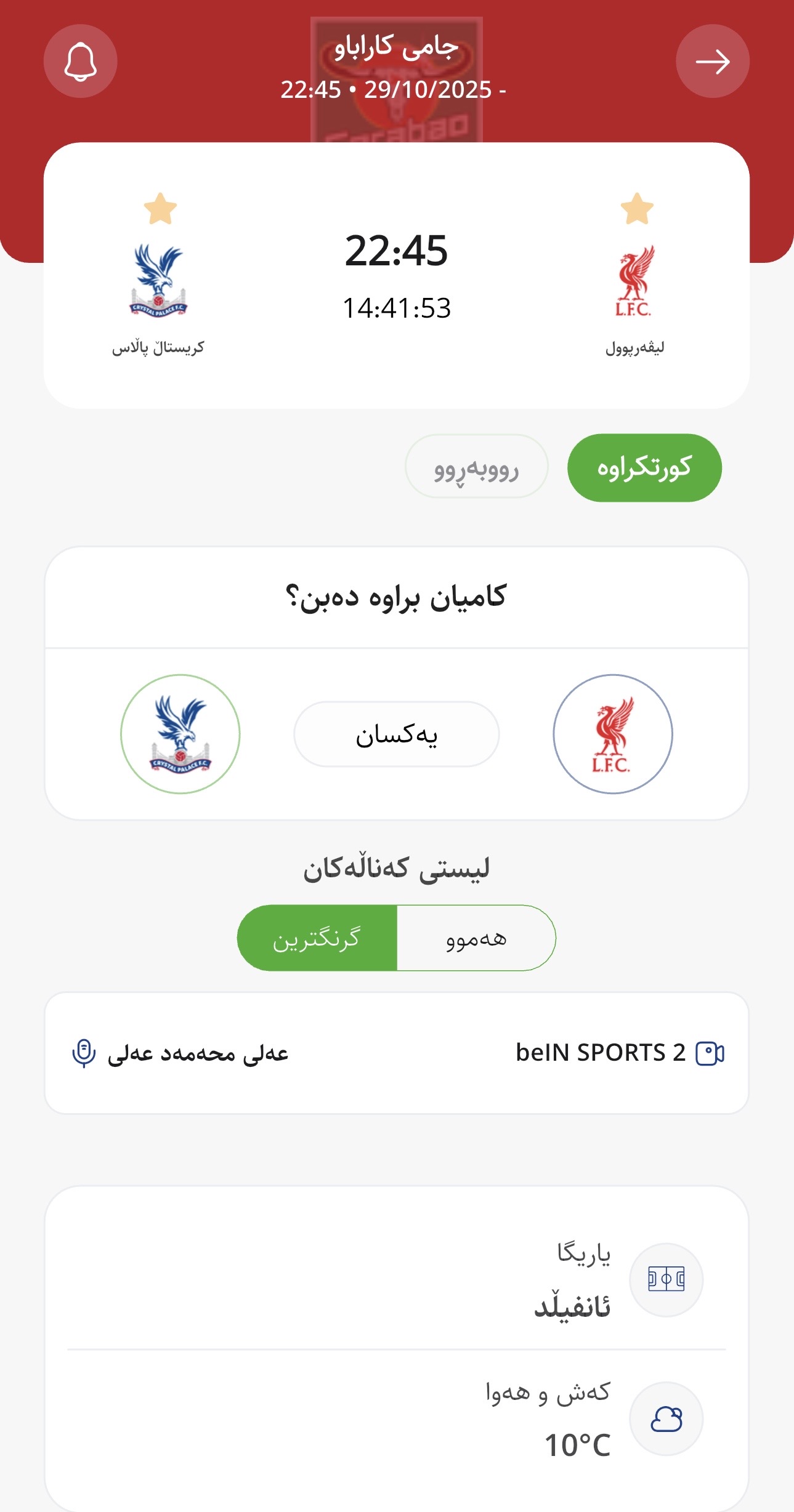This screenshot has height=1512, width=794.
Task: Toggle the favorite star above Crystal Palace
Action: tap(160, 209)
